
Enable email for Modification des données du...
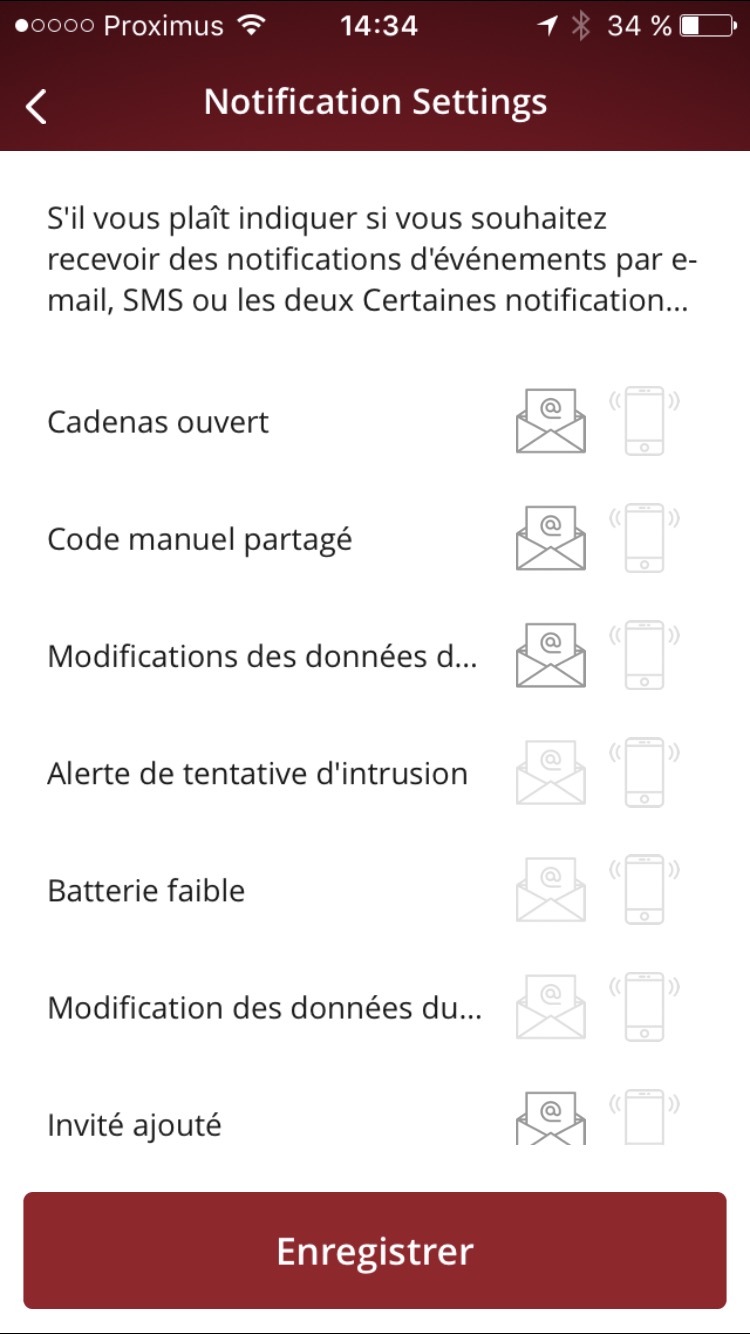[550, 1006]
